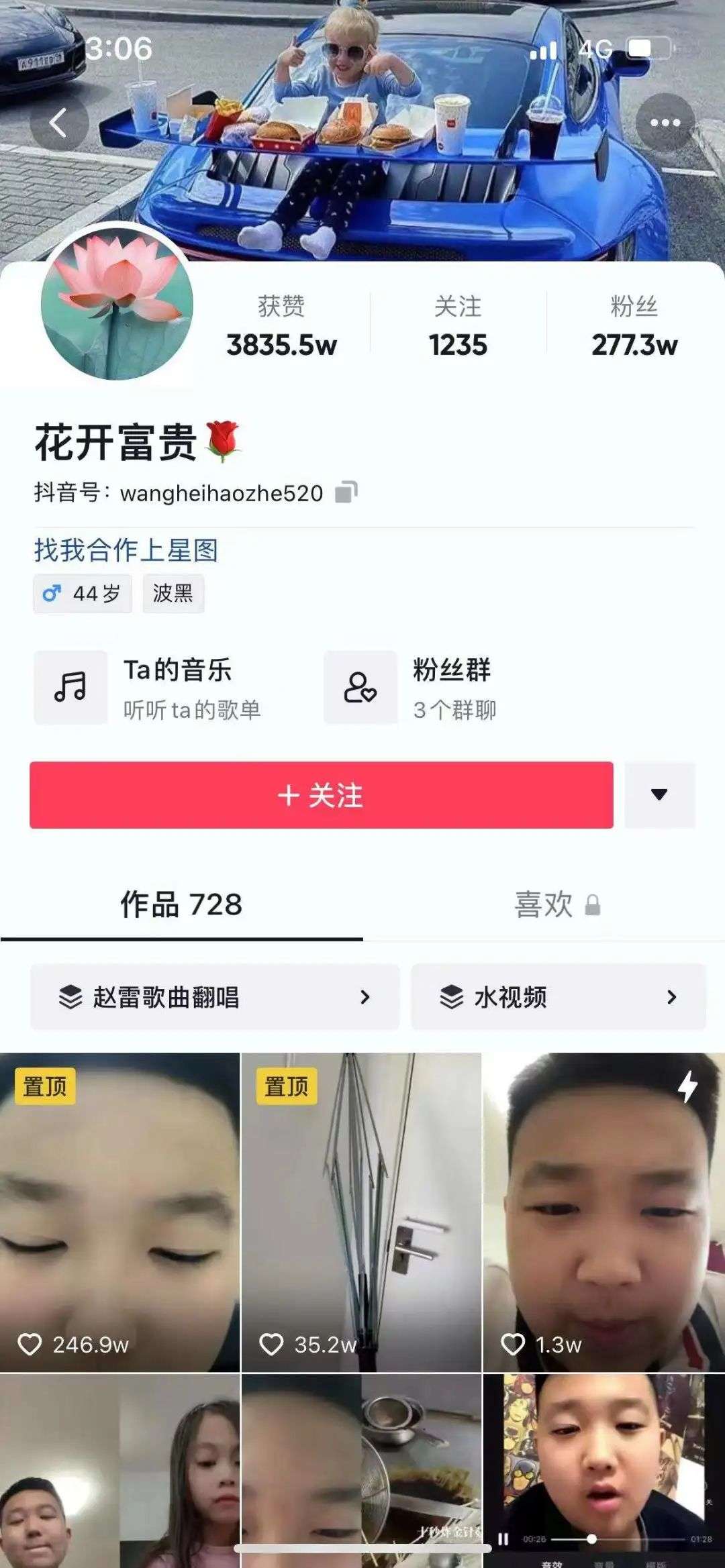Open the 赵雷歌曲翻唱 collection
Viewport: 725px width, 1568px height.
click(215, 997)
